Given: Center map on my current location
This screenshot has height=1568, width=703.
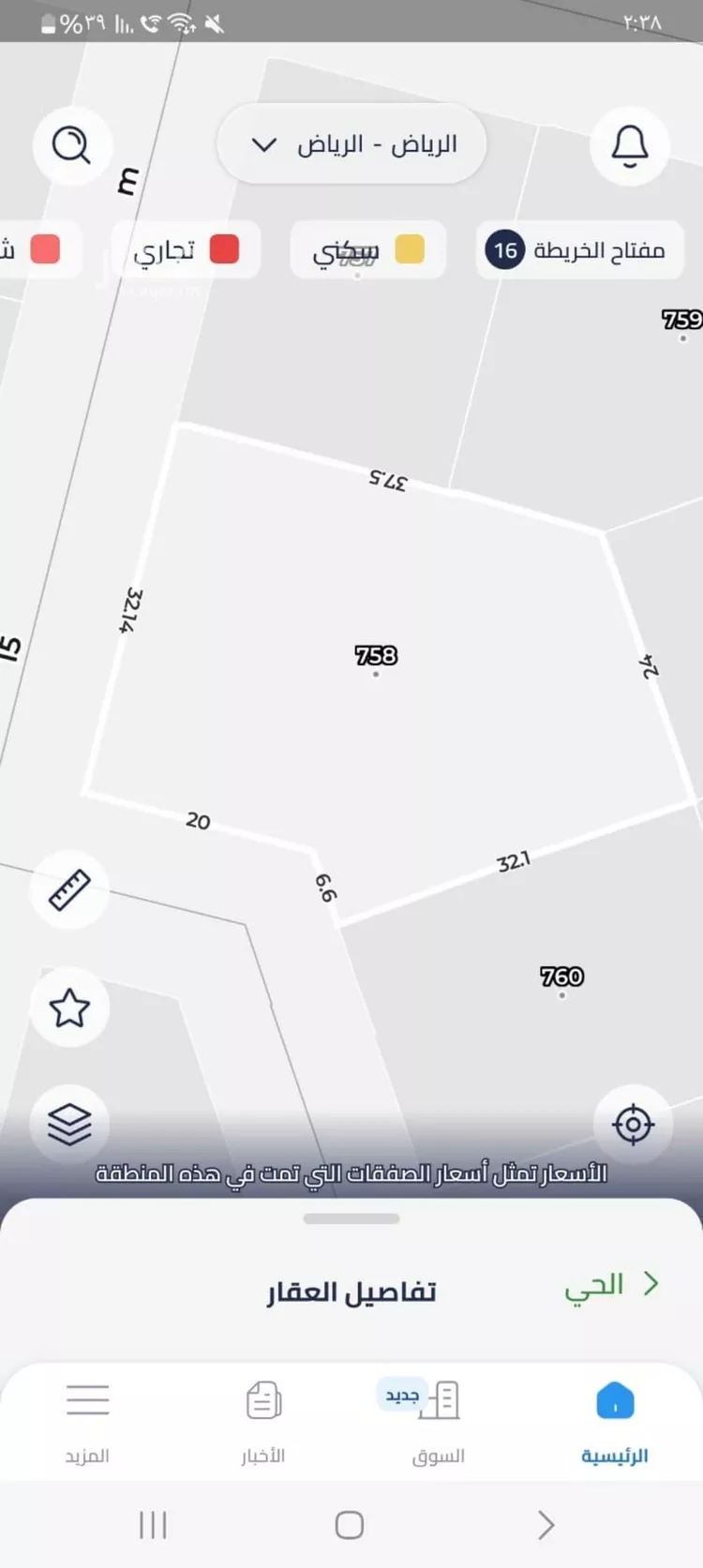Looking at the screenshot, I should [633, 1124].
